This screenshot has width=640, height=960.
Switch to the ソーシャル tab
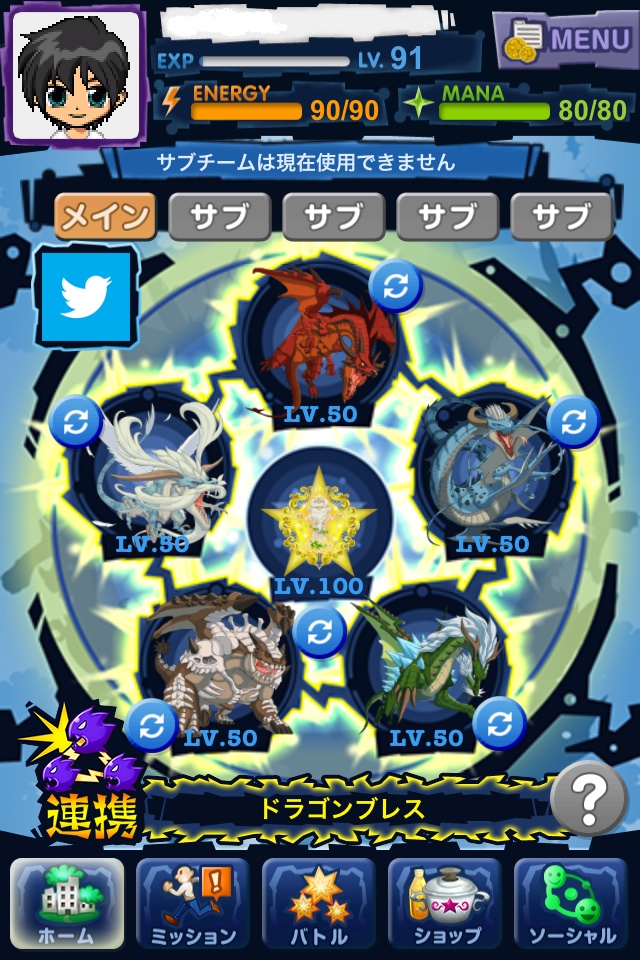(571, 904)
